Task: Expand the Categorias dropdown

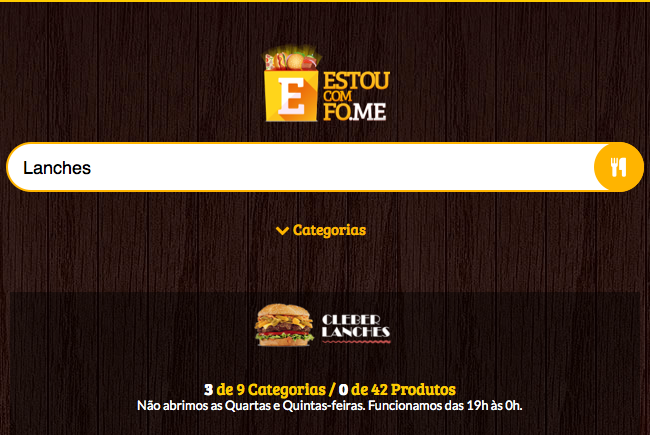Action: pos(321,230)
